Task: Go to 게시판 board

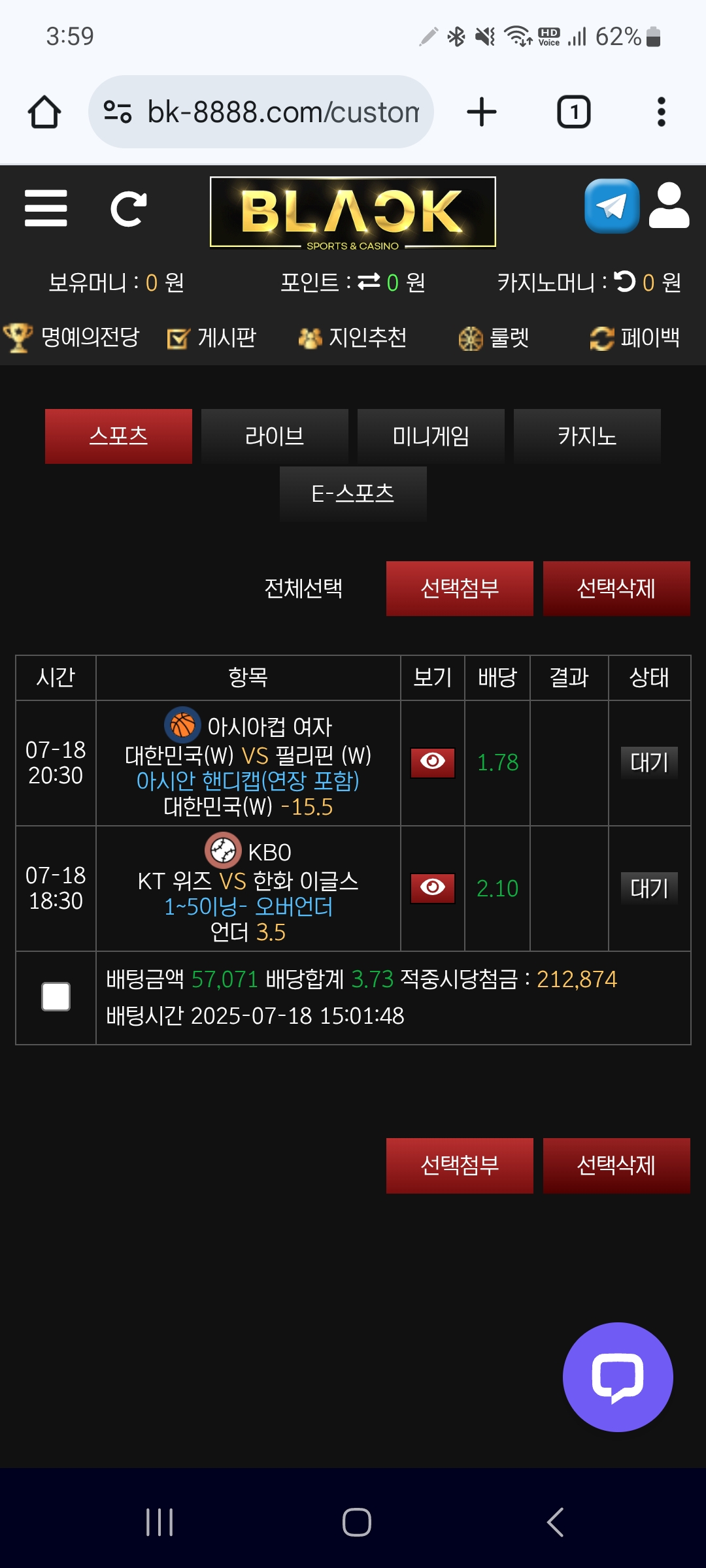Action: tap(212, 338)
